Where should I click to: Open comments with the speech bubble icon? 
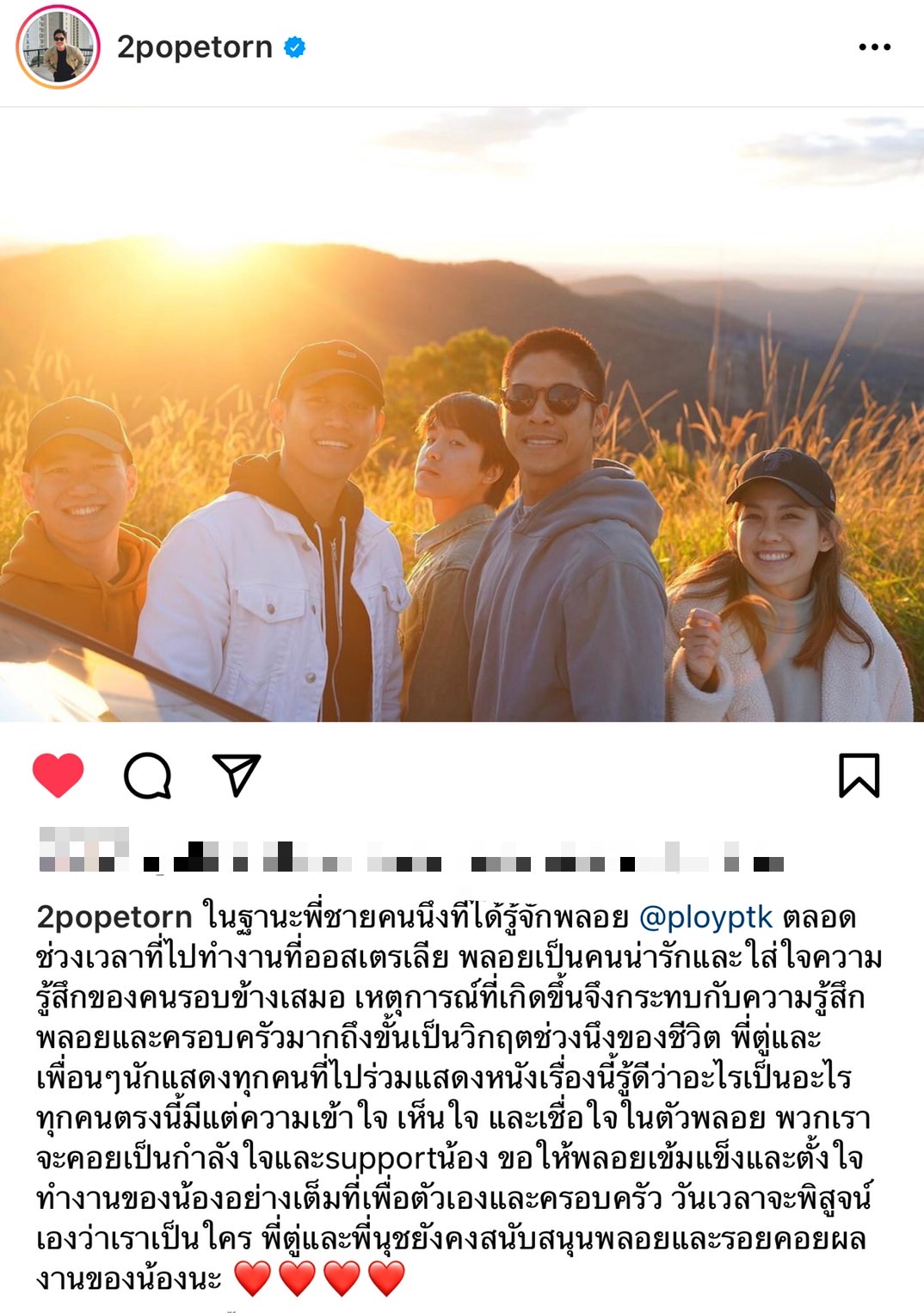coord(147,775)
